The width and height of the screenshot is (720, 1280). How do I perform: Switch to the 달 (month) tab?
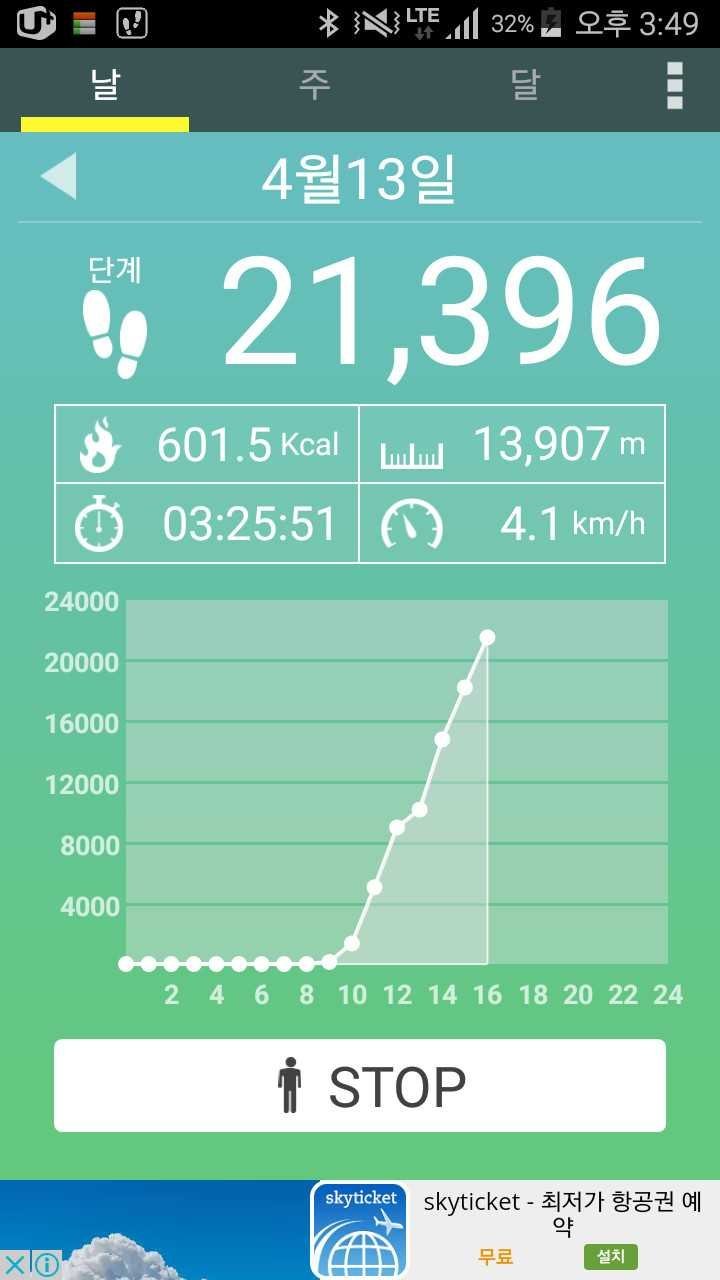point(525,87)
